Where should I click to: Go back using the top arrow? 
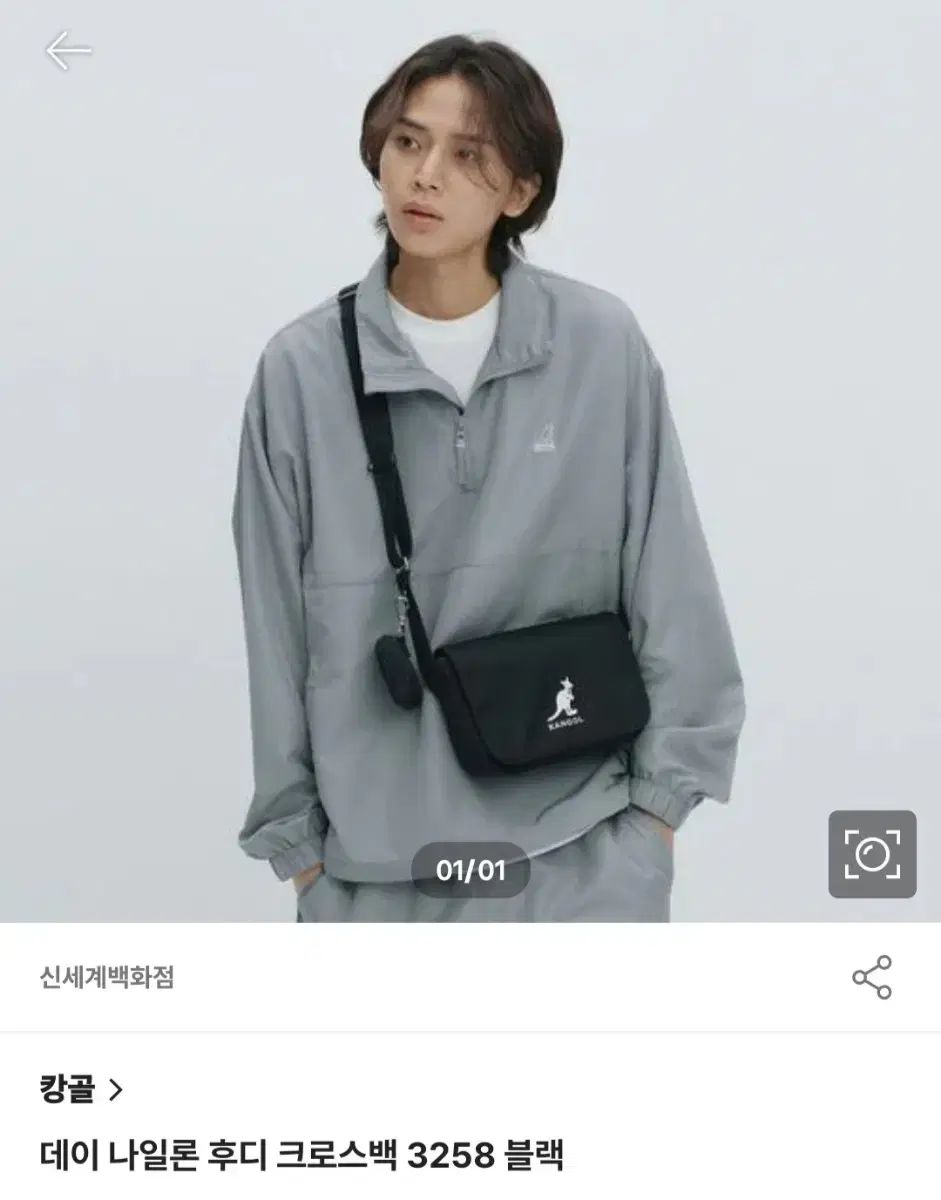point(68,51)
